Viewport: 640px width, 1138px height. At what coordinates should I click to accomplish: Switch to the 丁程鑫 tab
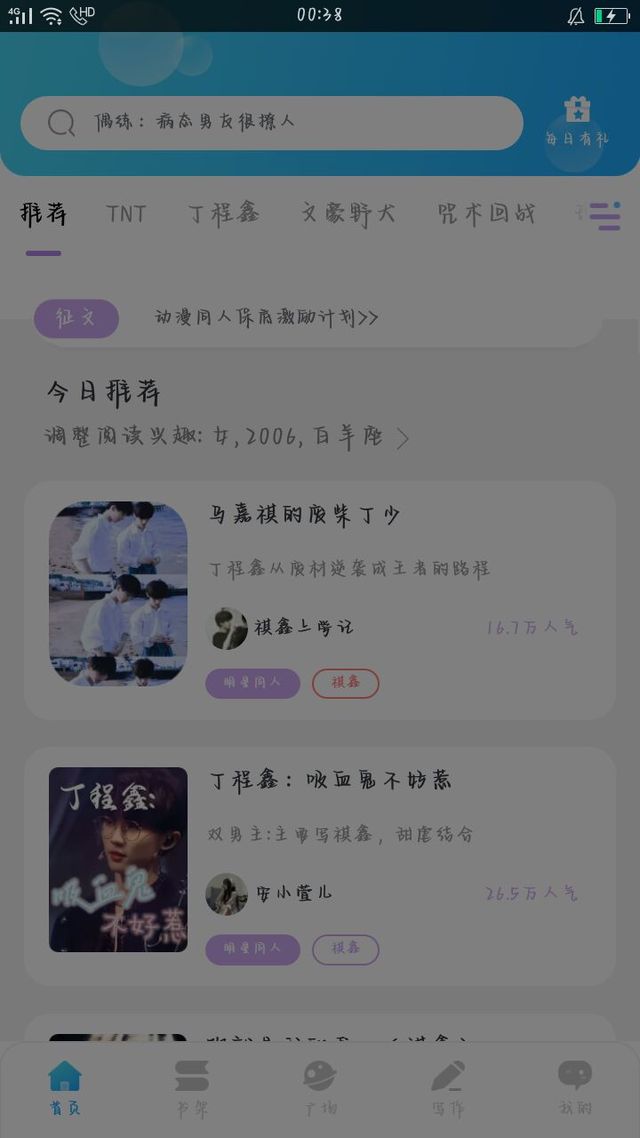coord(224,214)
